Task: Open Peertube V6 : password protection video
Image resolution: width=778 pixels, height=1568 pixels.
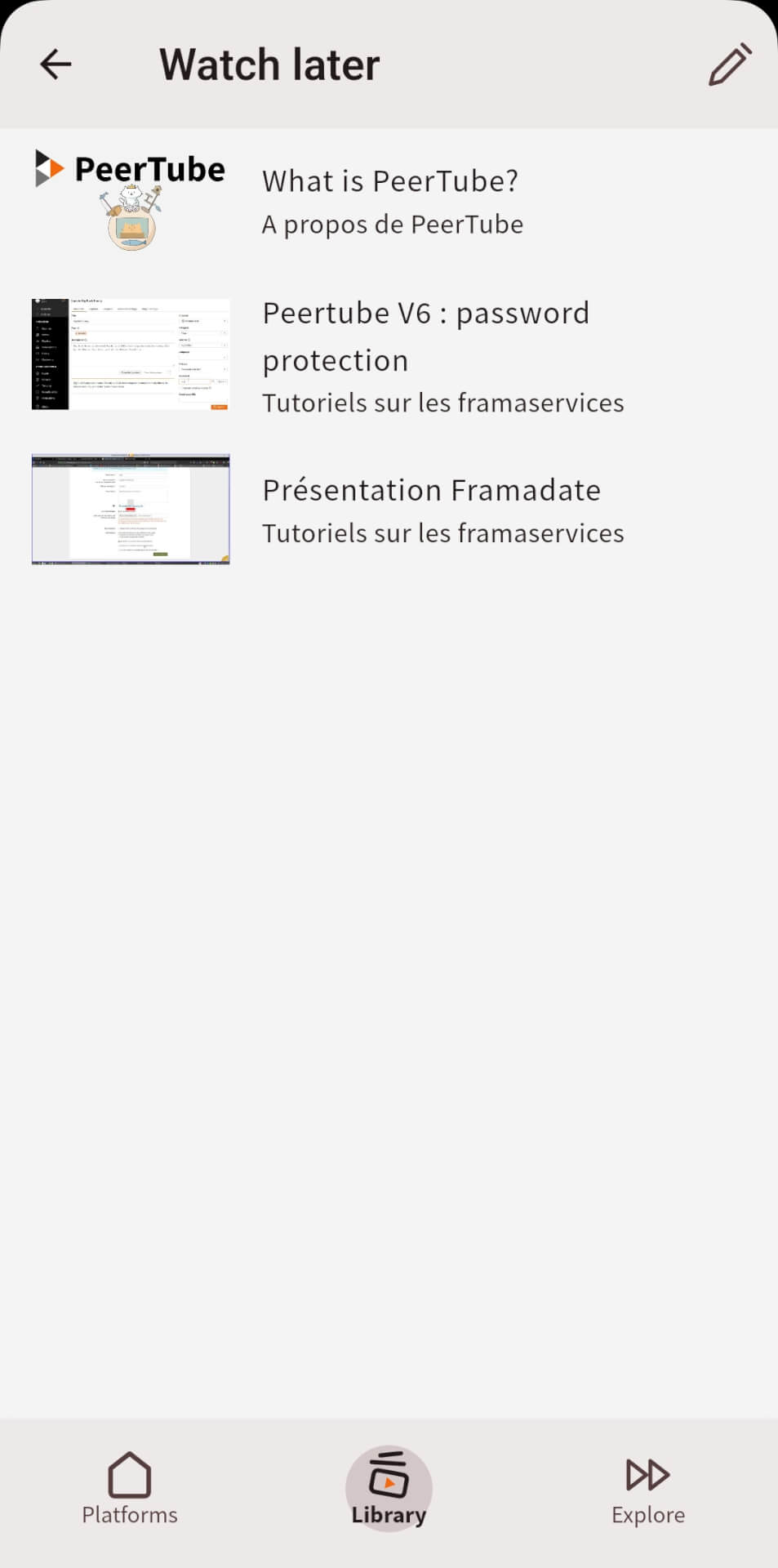Action: point(389,356)
